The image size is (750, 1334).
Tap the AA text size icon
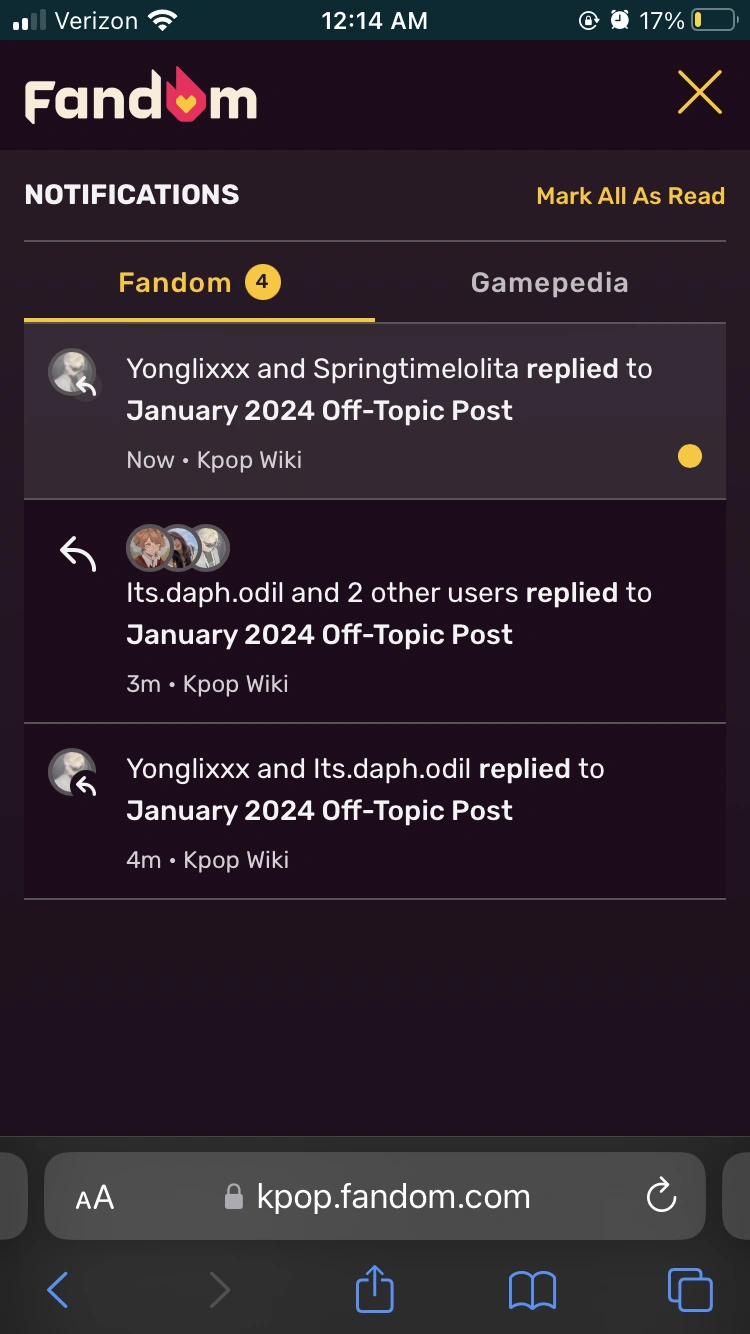click(x=95, y=1196)
